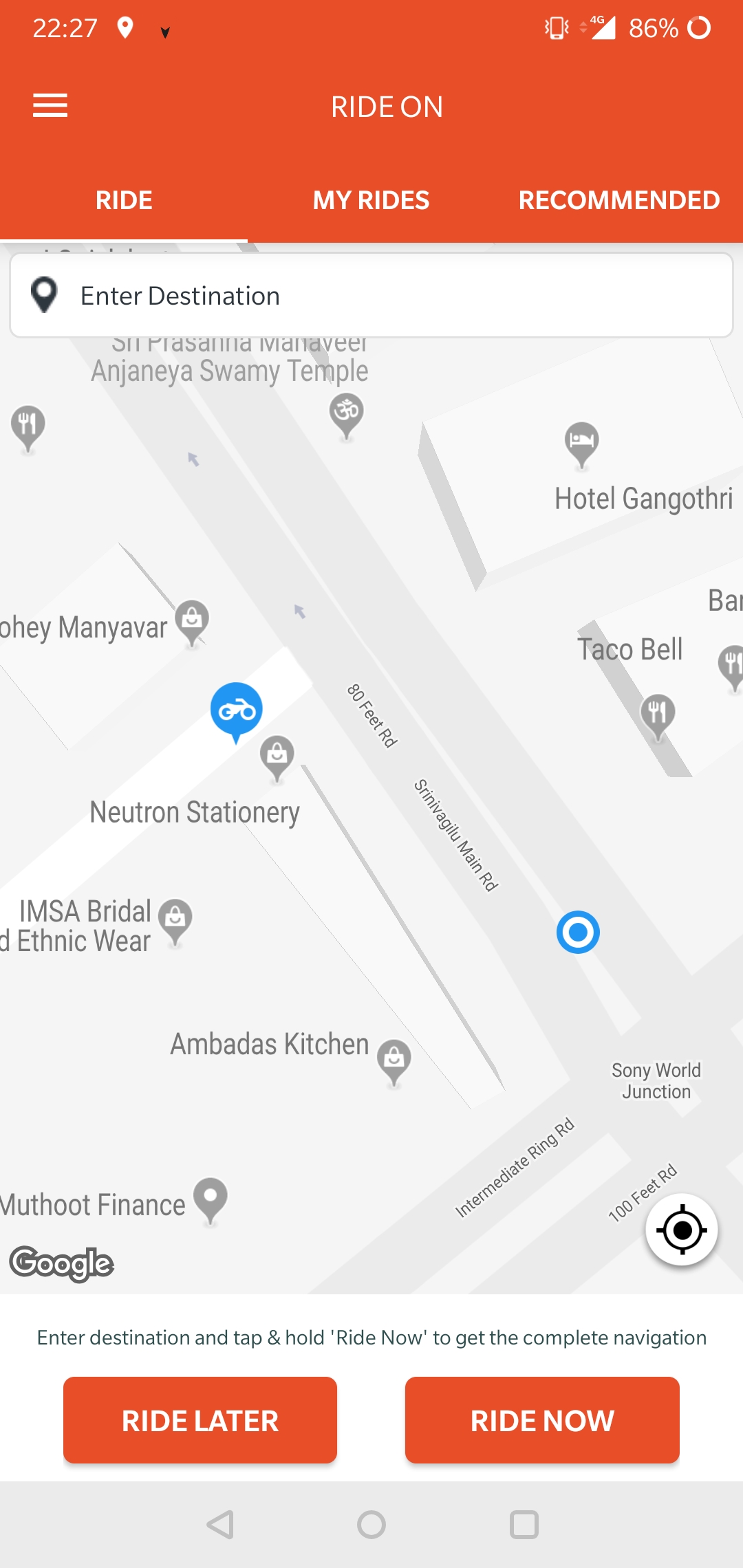The height and width of the screenshot is (1568, 743).
Task: Open the navigation drawer hamburger menu
Action: coord(50,106)
